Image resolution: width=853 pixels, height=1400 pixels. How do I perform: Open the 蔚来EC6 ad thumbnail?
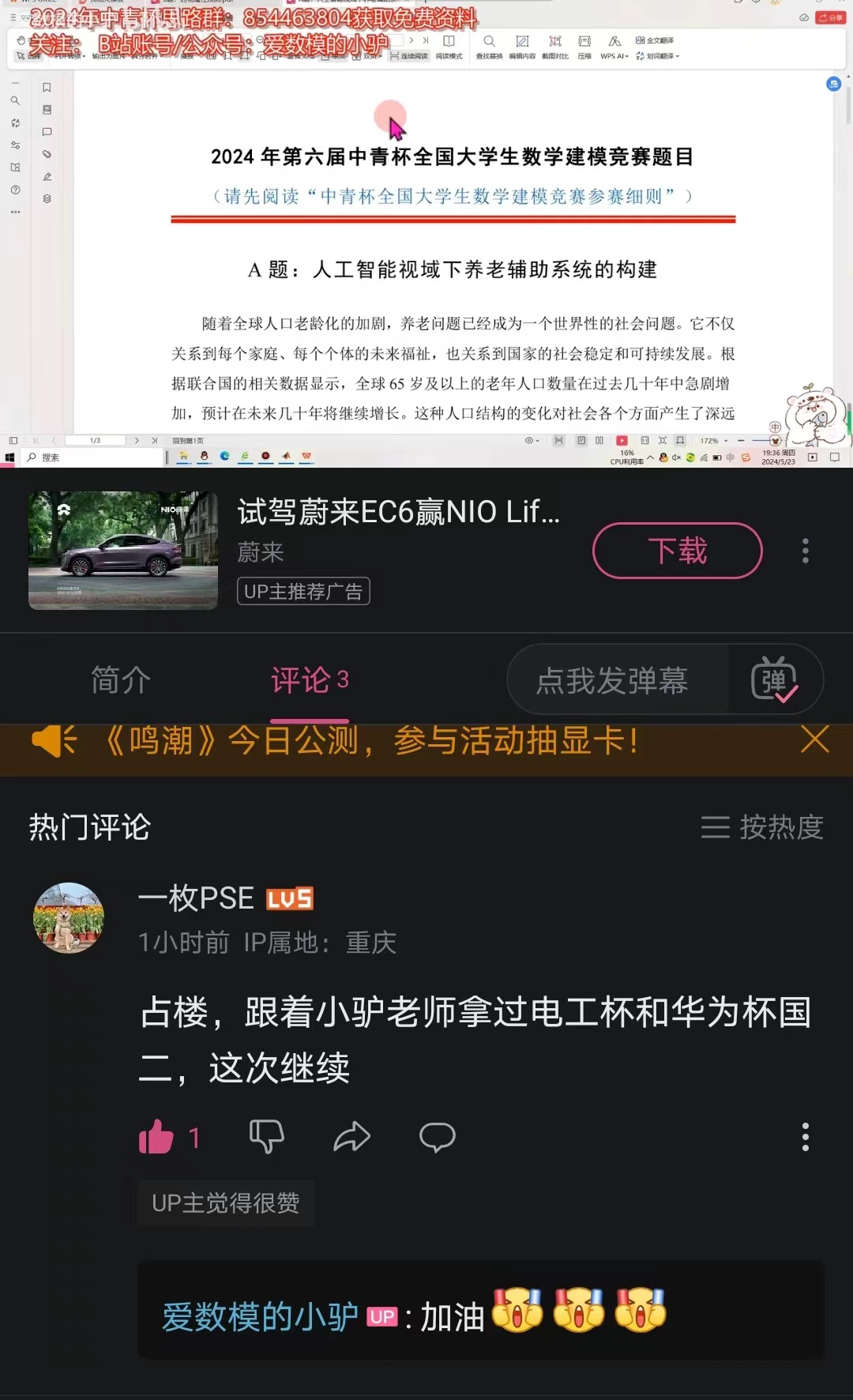[x=123, y=551]
